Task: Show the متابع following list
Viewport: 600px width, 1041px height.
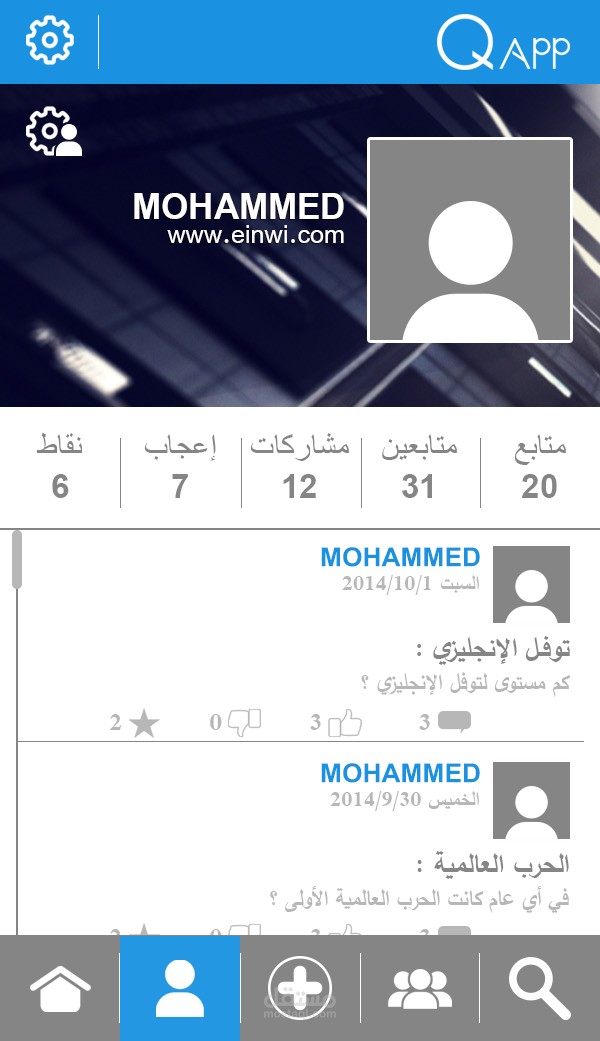Action: point(541,469)
